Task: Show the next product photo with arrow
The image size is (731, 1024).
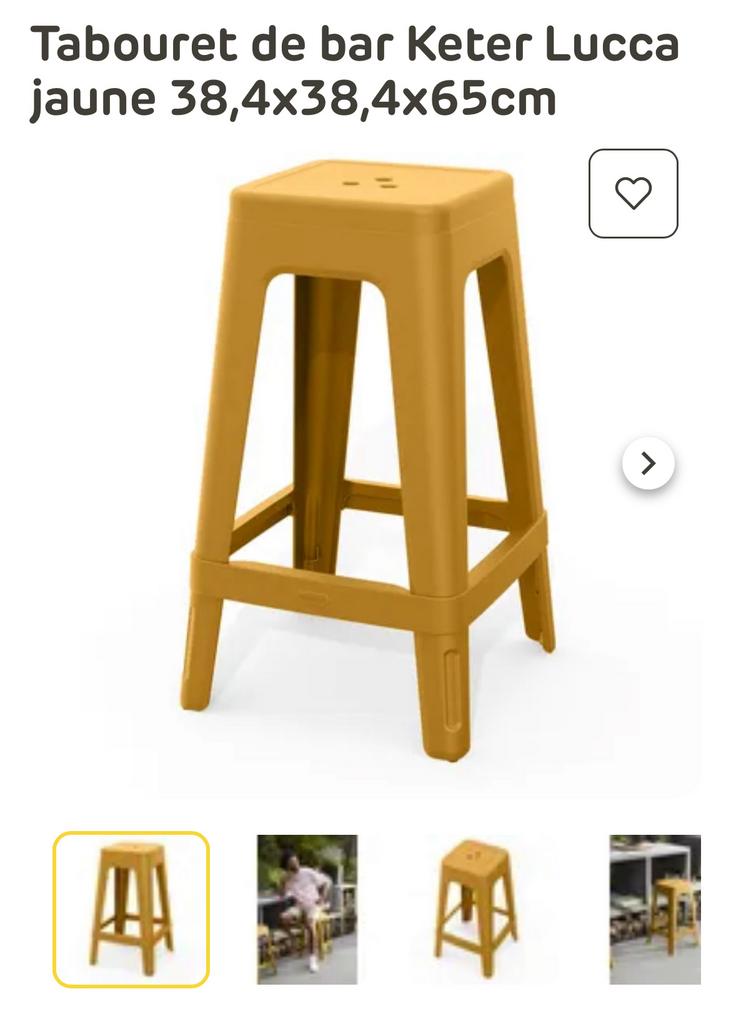Action: [x=648, y=463]
